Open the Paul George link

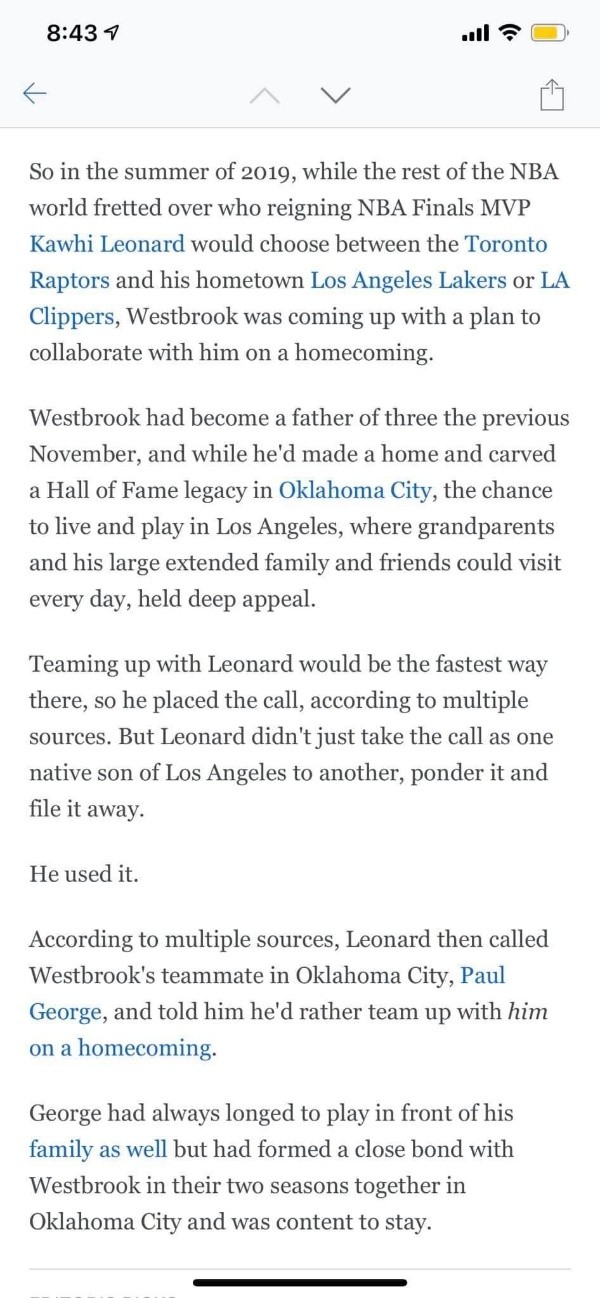click(482, 975)
